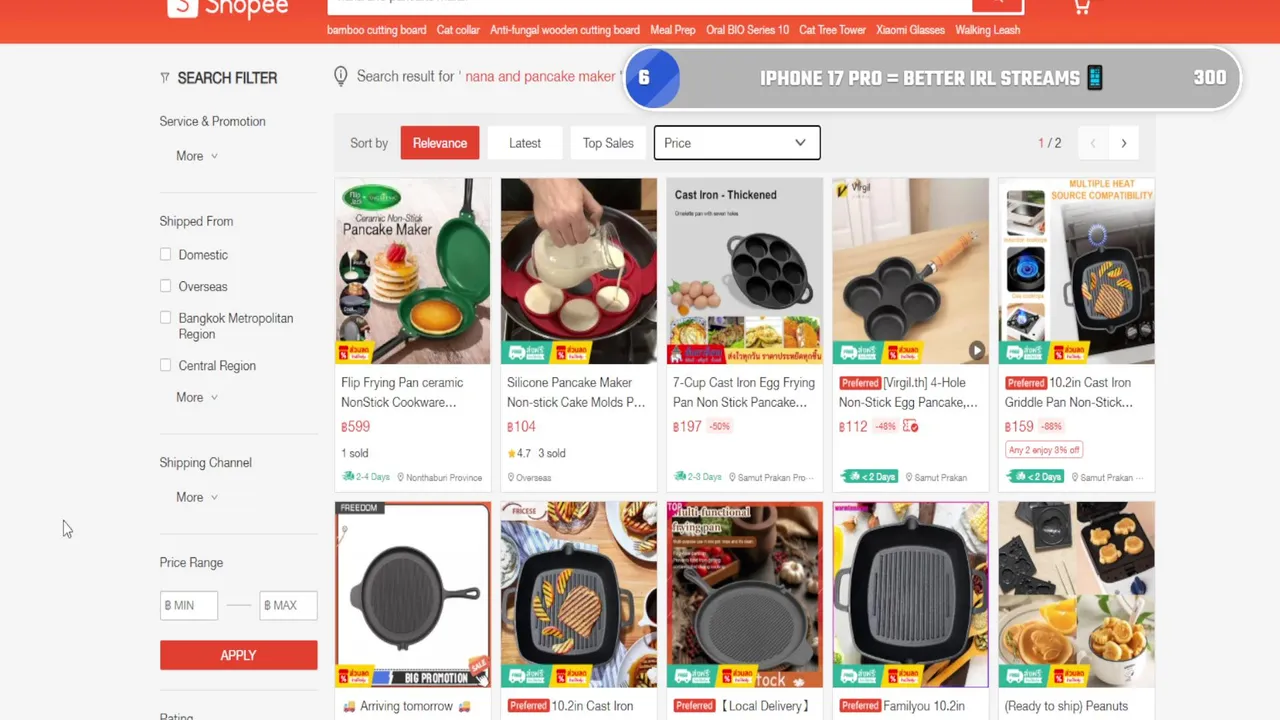Tap the maximum price field
This screenshot has height=720, width=1280.
(x=288, y=605)
